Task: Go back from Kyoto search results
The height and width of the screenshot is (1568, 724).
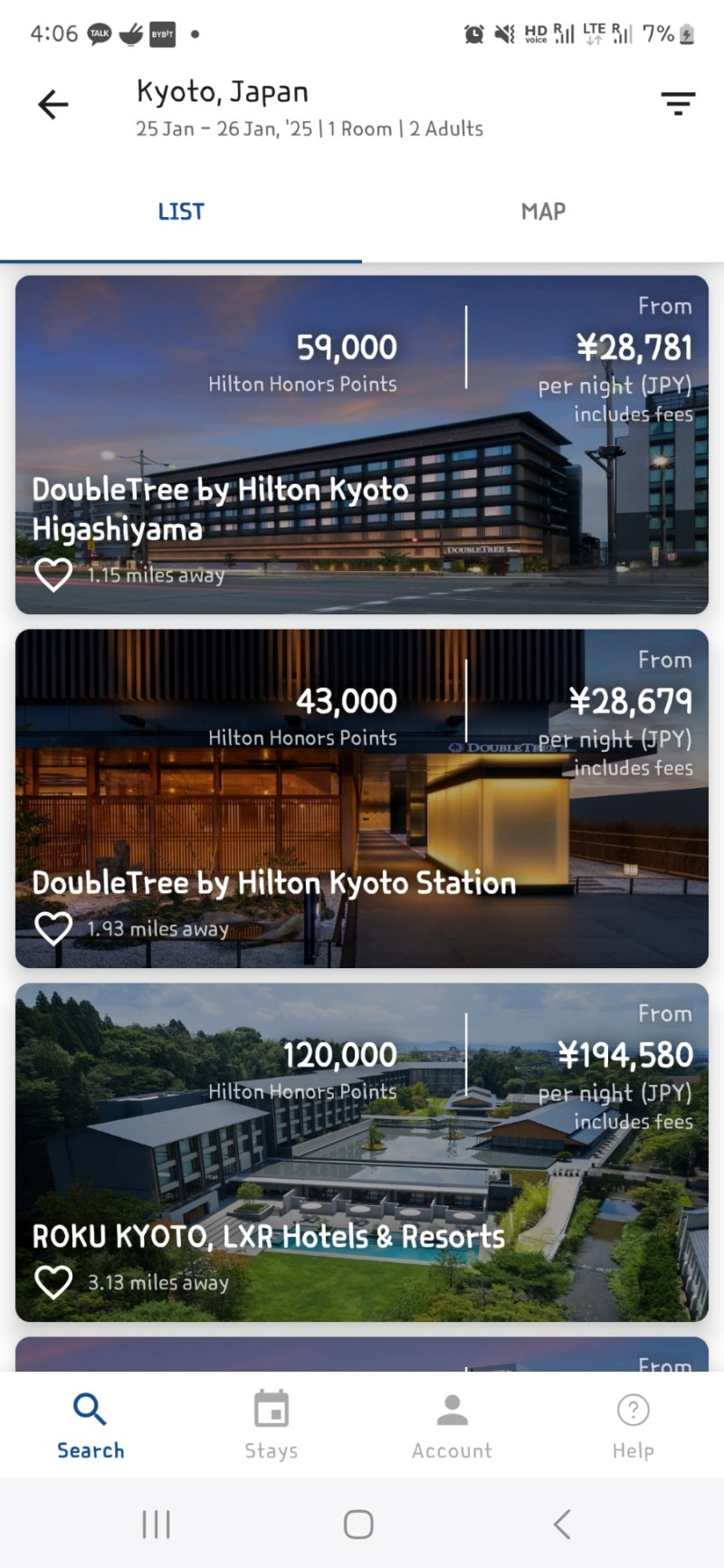Action: tap(52, 105)
